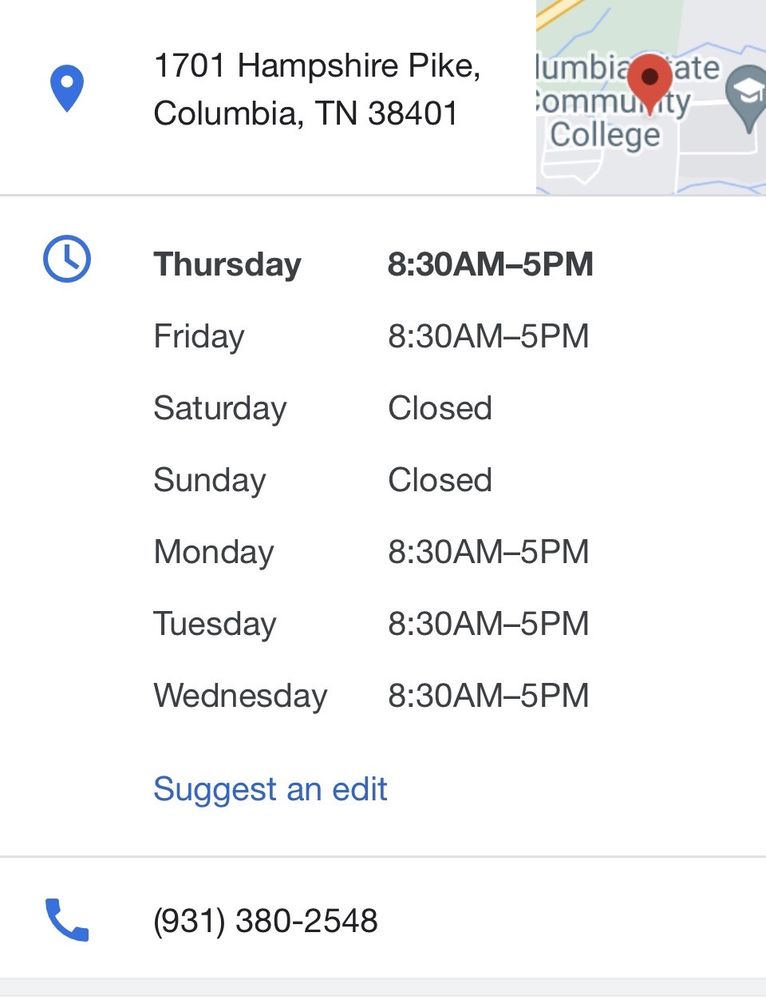Open the Suggest an edit link
This screenshot has height=1000, width=766.
pyautogui.click(x=269, y=789)
